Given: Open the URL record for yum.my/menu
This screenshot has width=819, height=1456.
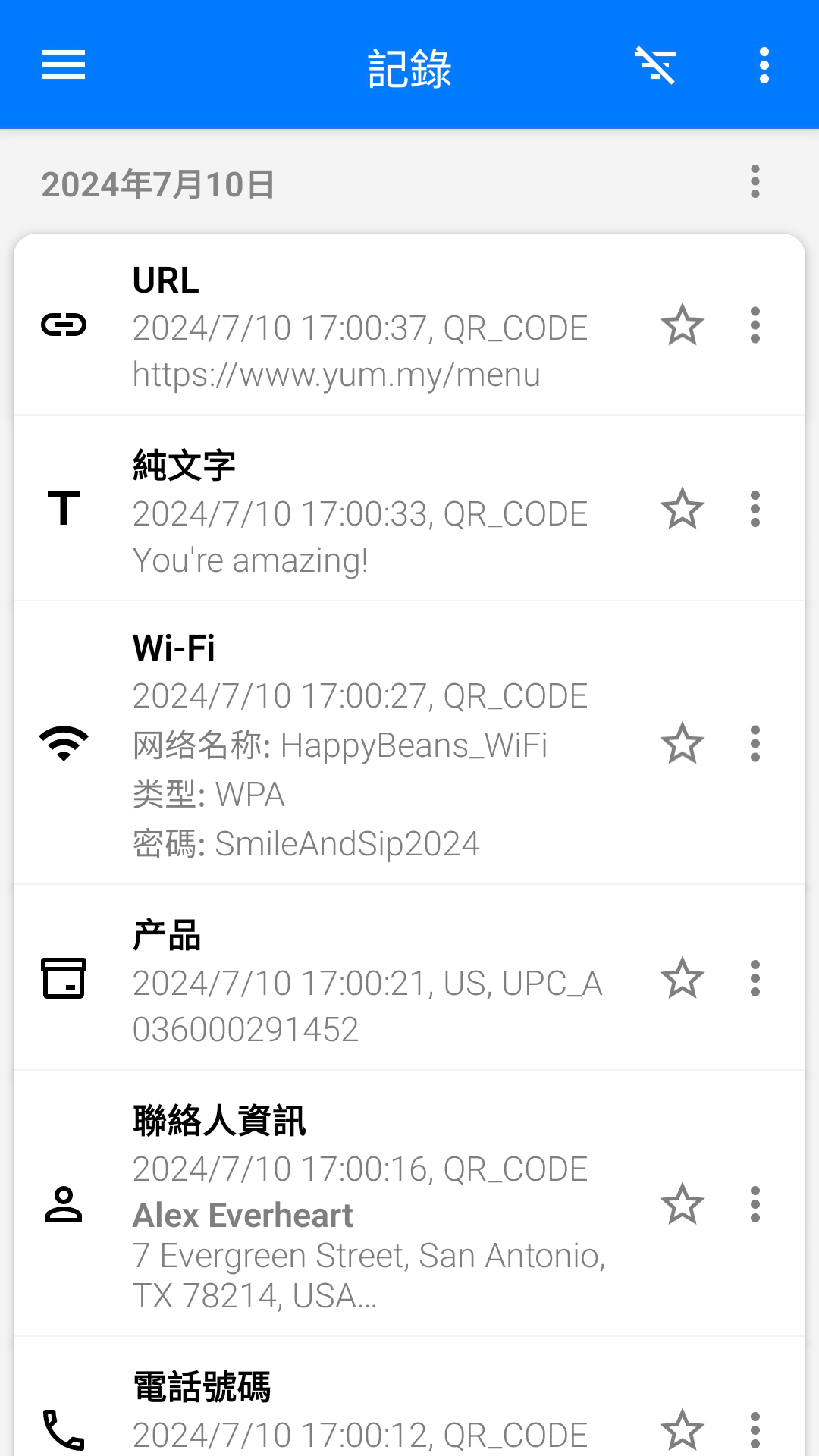Looking at the screenshot, I should pos(409,325).
